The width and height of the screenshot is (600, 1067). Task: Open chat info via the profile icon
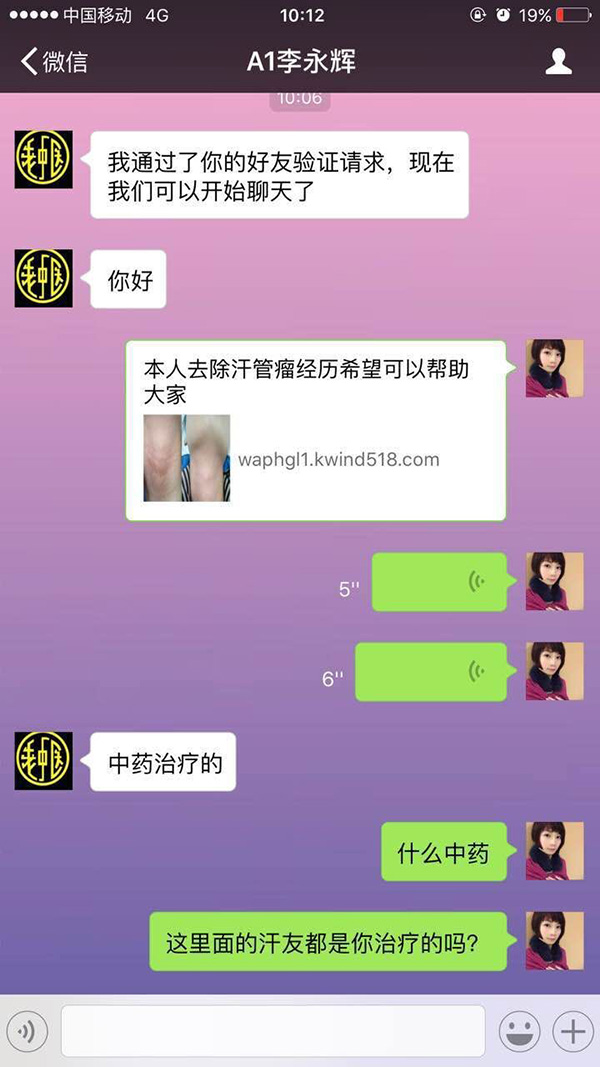click(558, 62)
